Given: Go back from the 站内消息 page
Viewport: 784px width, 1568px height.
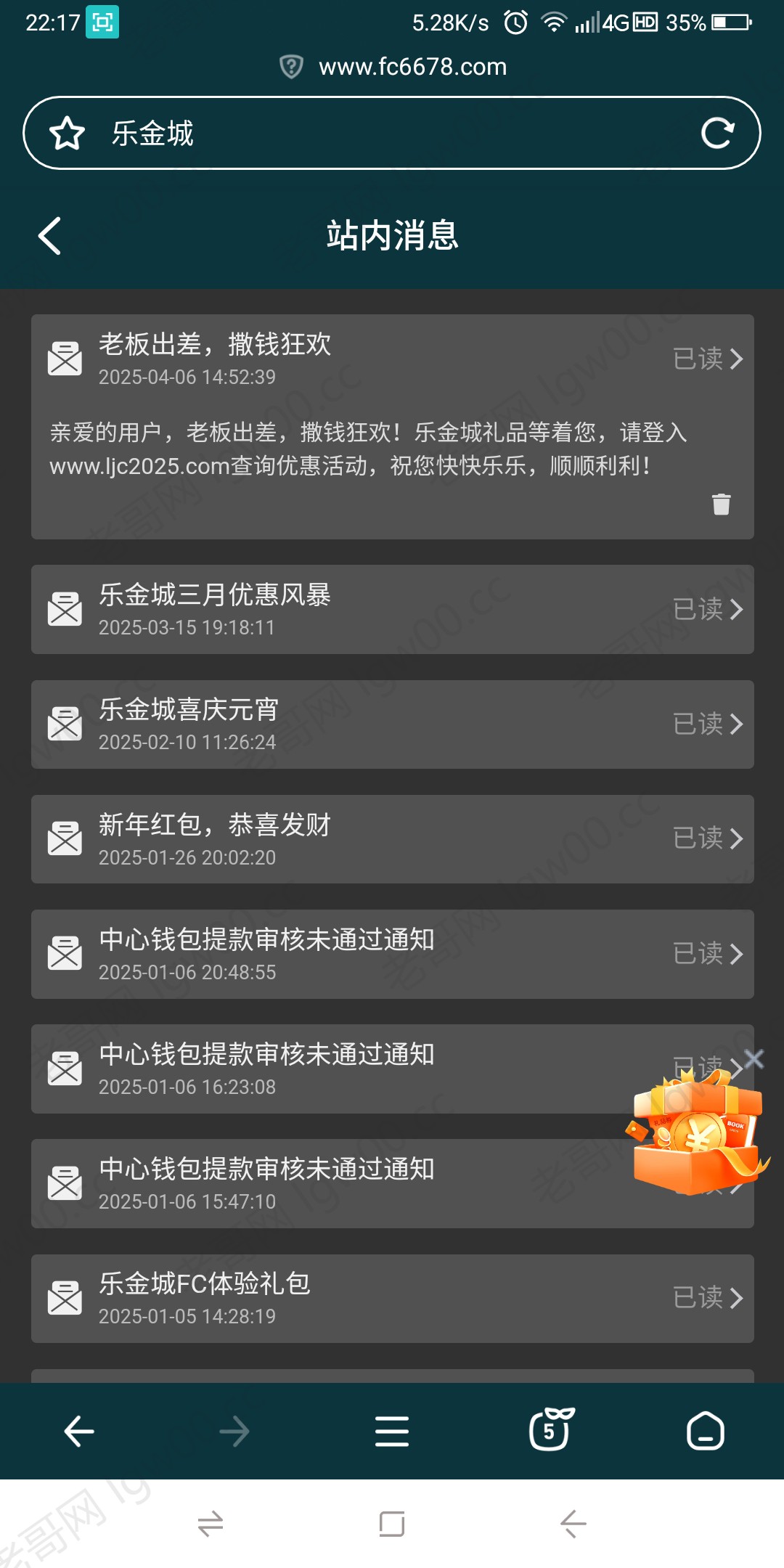Looking at the screenshot, I should click(x=49, y=236).
